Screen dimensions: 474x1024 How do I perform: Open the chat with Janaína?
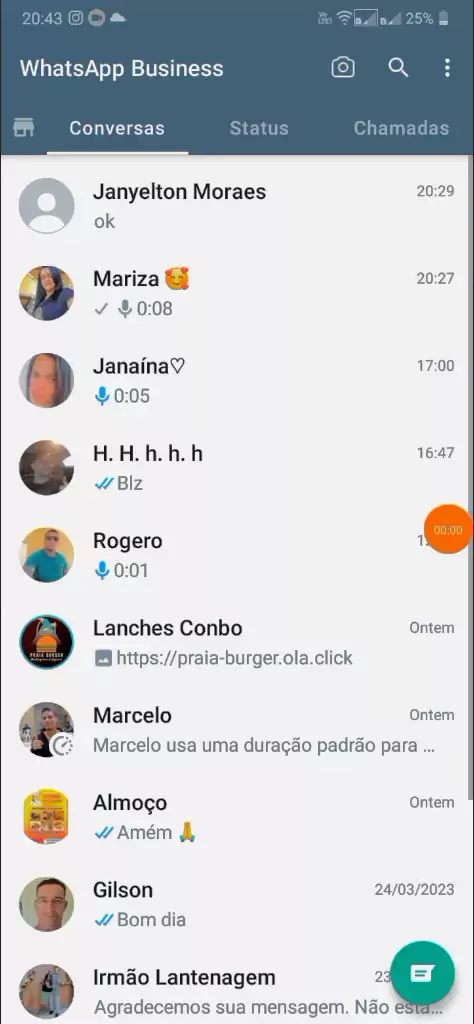tap(236, 381)
